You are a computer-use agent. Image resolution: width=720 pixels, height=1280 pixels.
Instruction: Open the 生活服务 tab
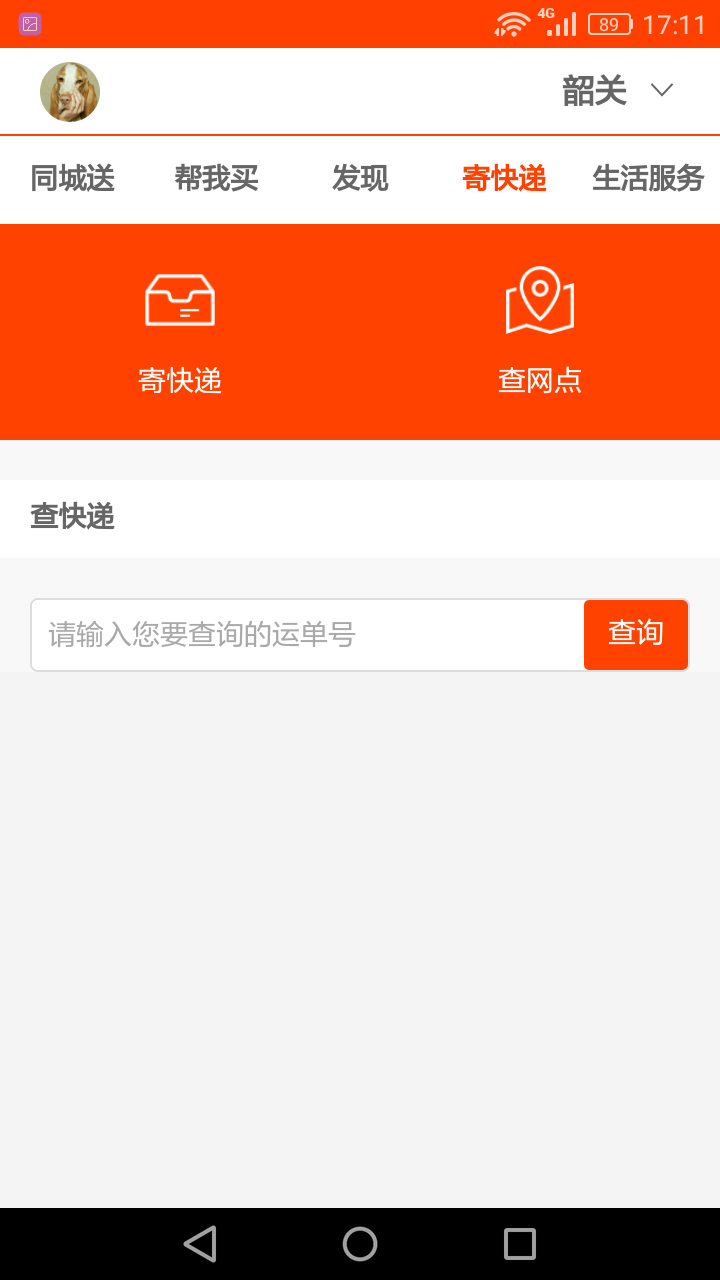point(647,179)
